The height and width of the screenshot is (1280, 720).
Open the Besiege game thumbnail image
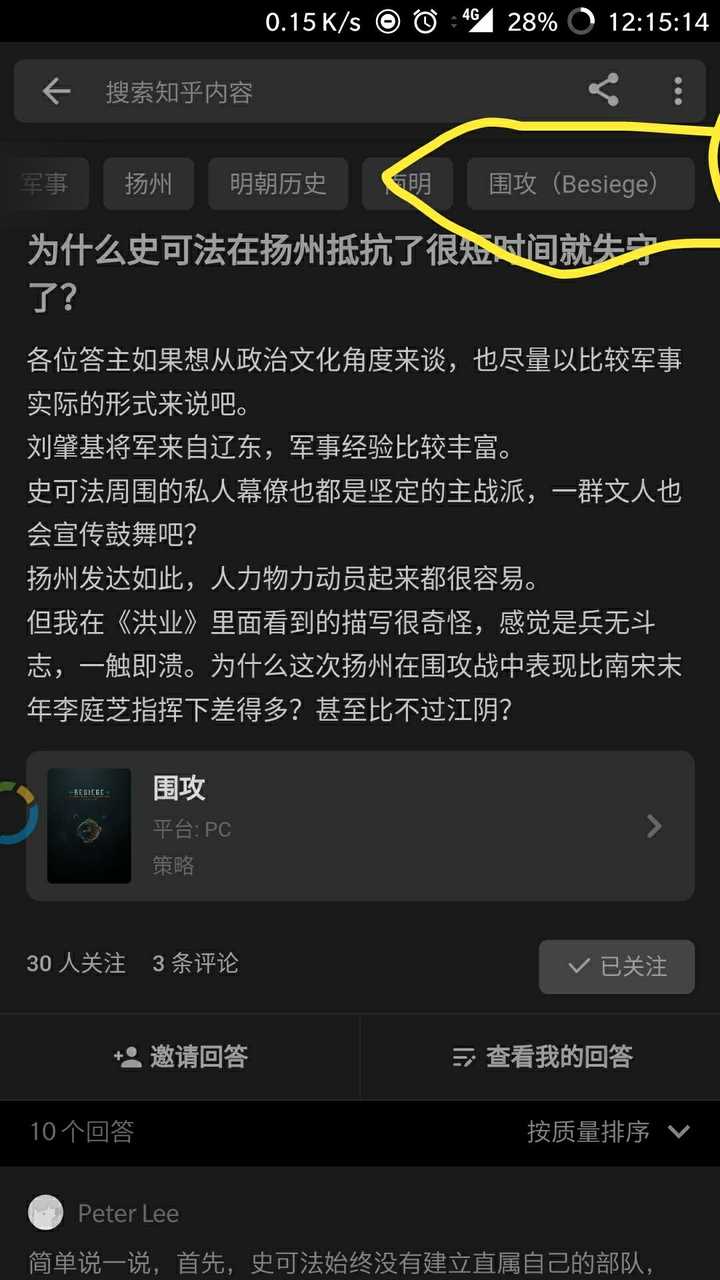pos(89,825)
